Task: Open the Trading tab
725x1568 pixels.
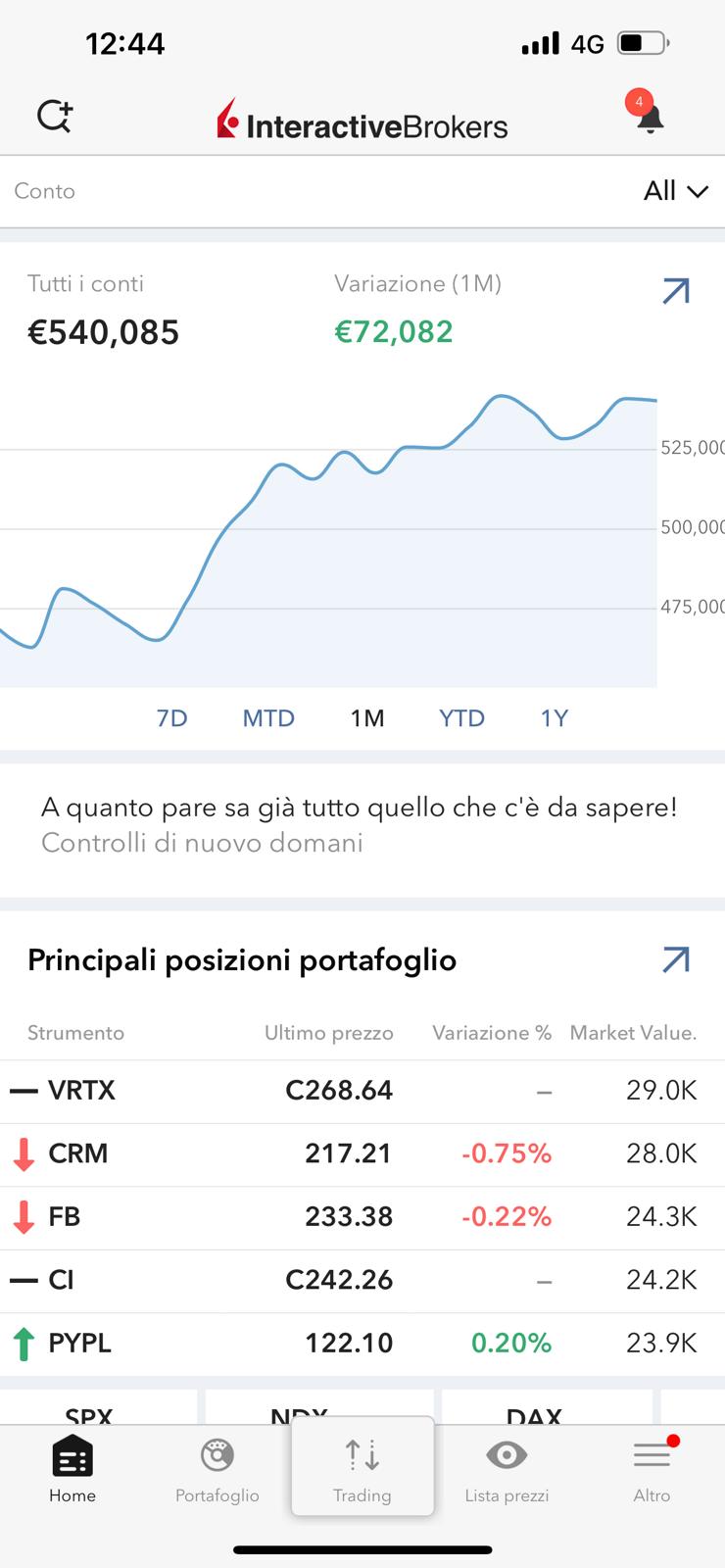Action: 362,1467
